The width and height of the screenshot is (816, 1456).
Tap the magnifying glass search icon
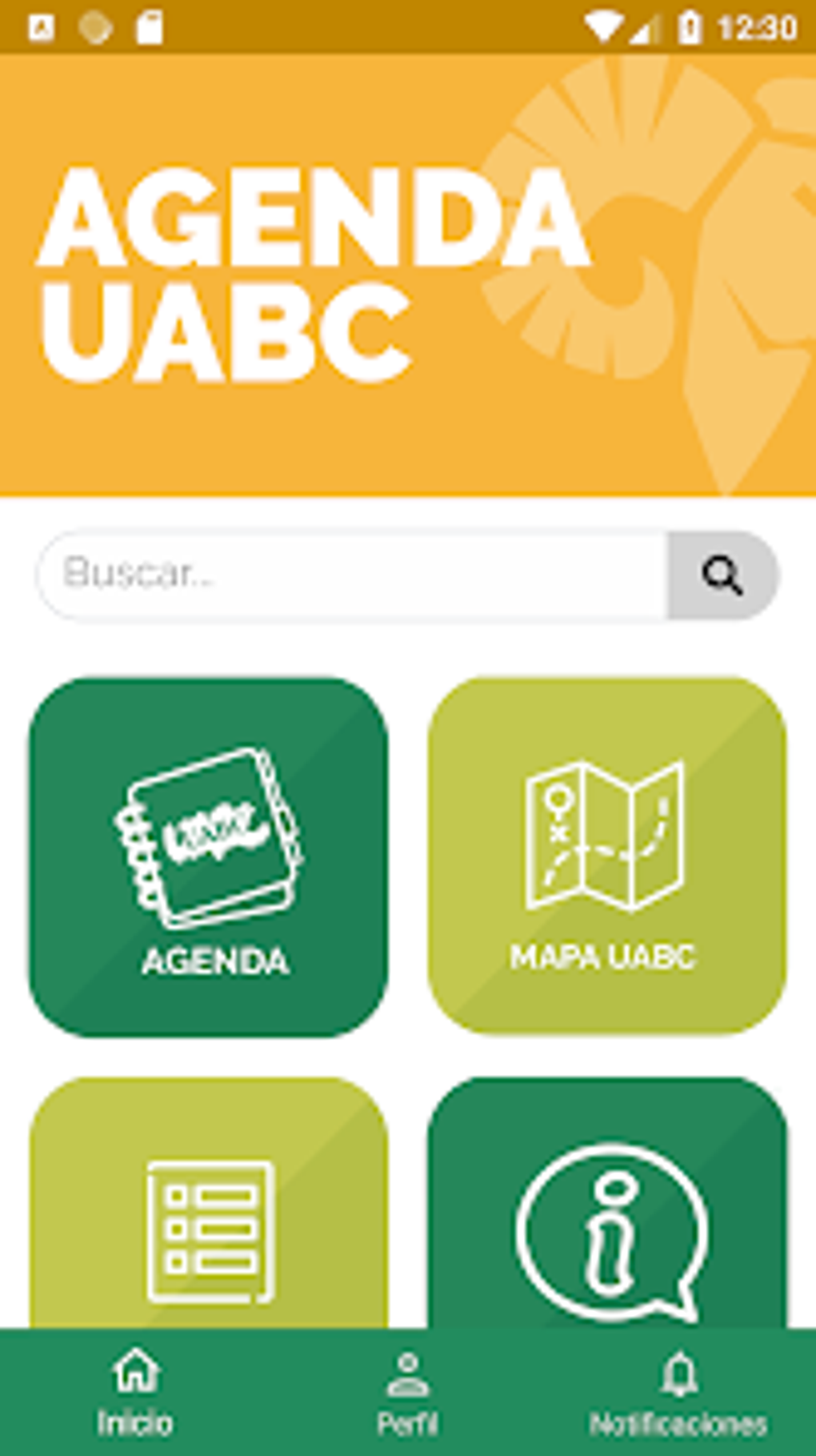722,576
